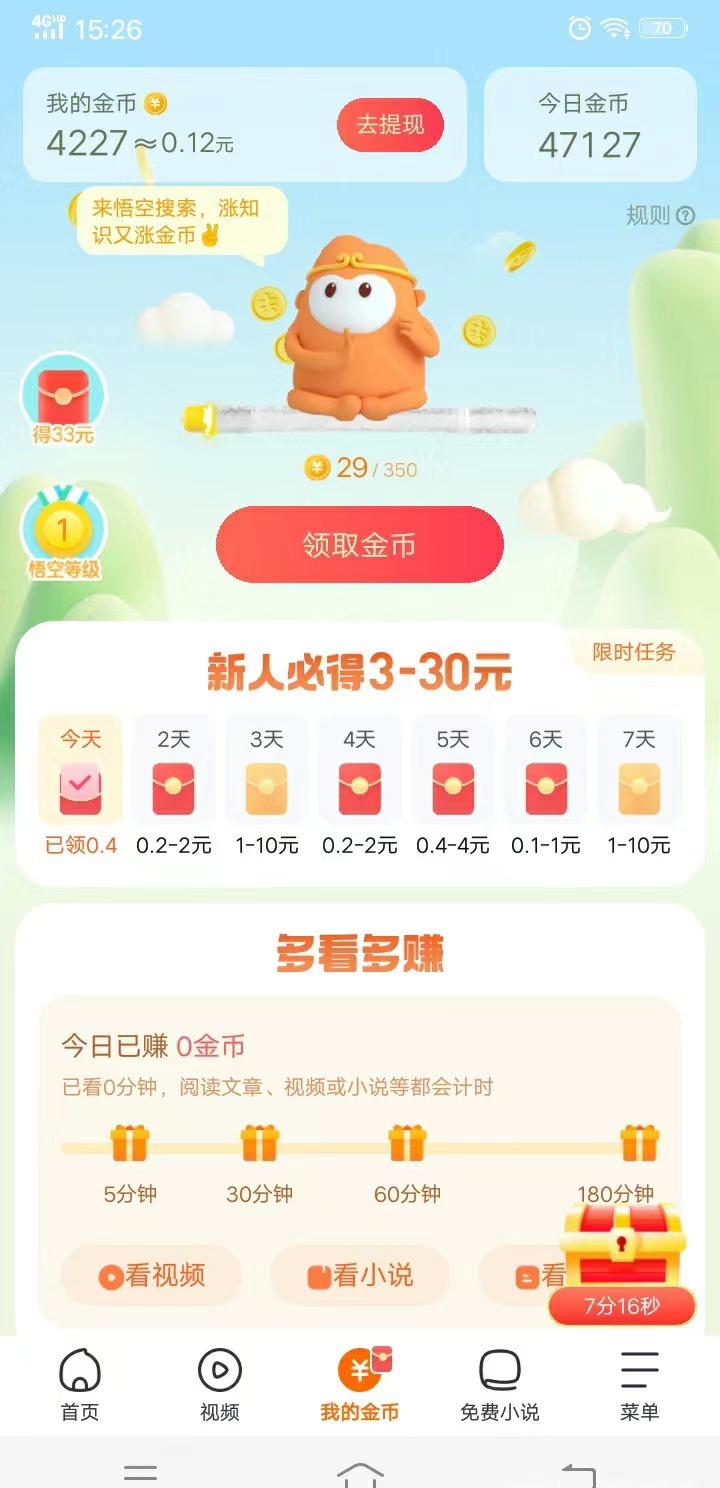Switch to the 首页 home tab

click(x=80, y=1385)
